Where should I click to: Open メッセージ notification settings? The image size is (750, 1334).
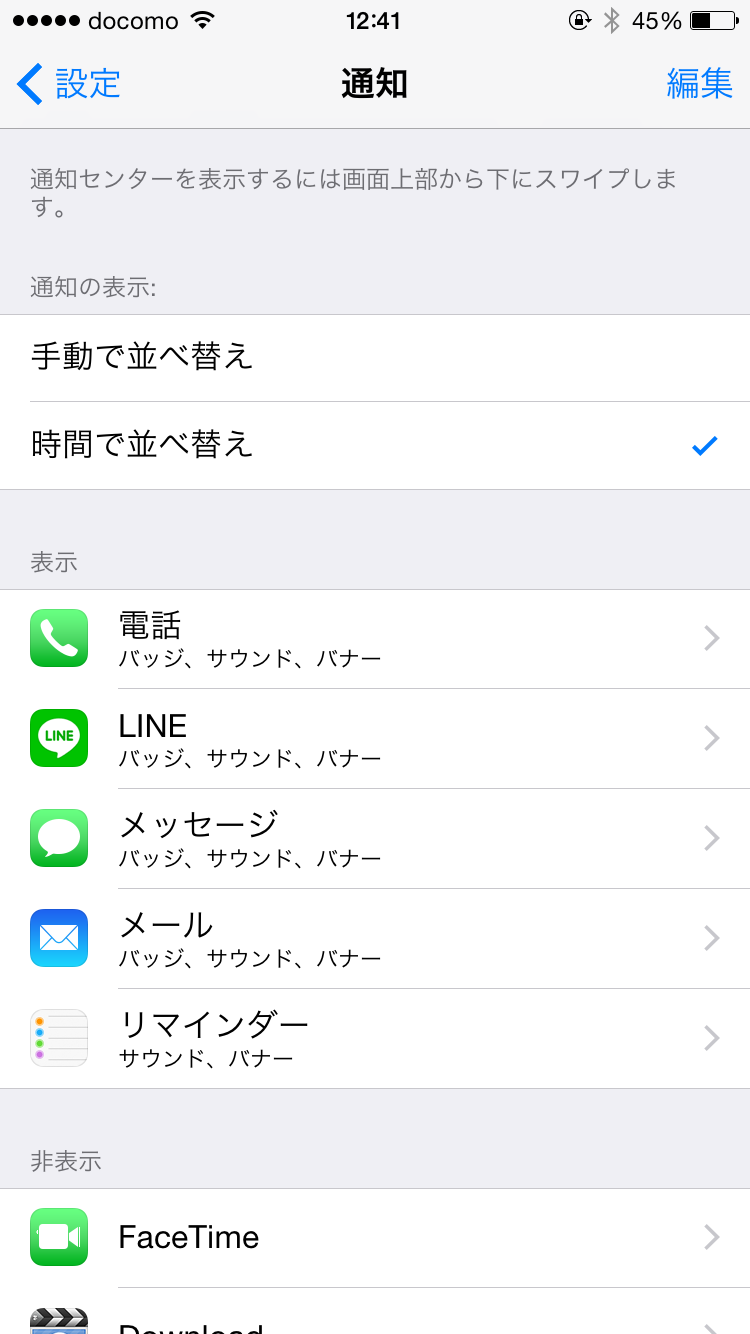click(x=375, y=839)
